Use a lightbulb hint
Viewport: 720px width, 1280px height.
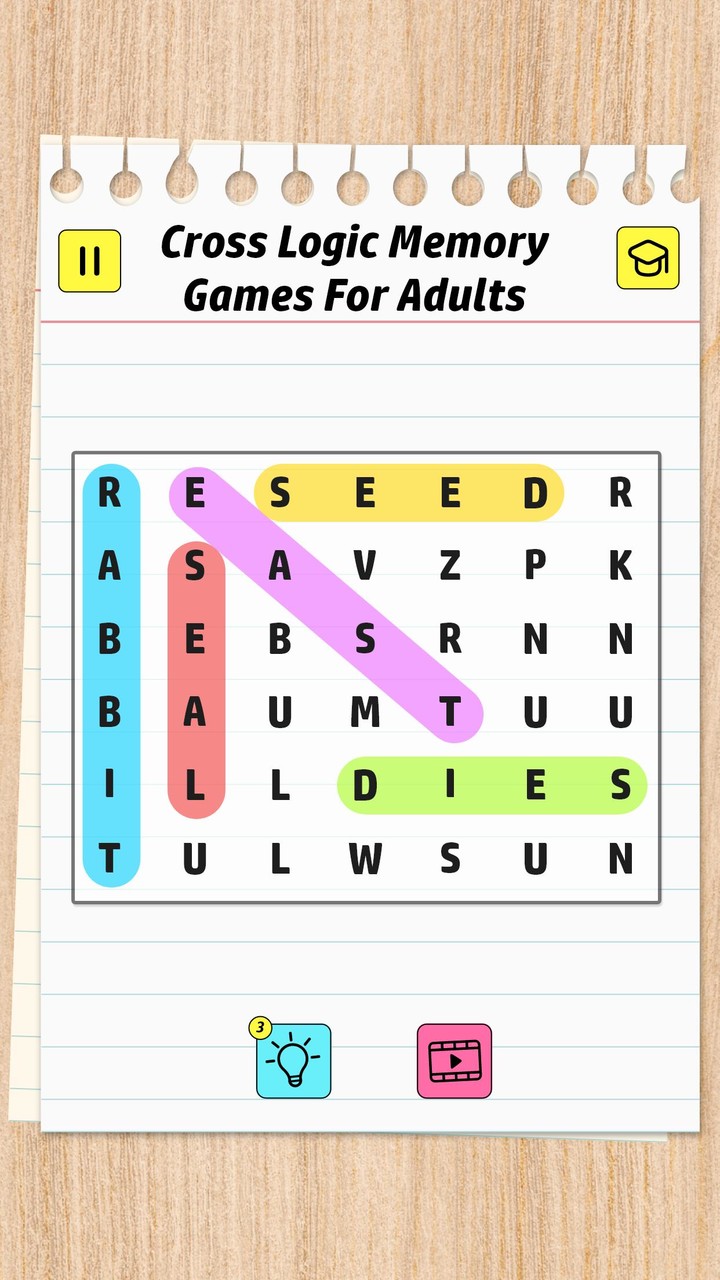(293, 1061)
